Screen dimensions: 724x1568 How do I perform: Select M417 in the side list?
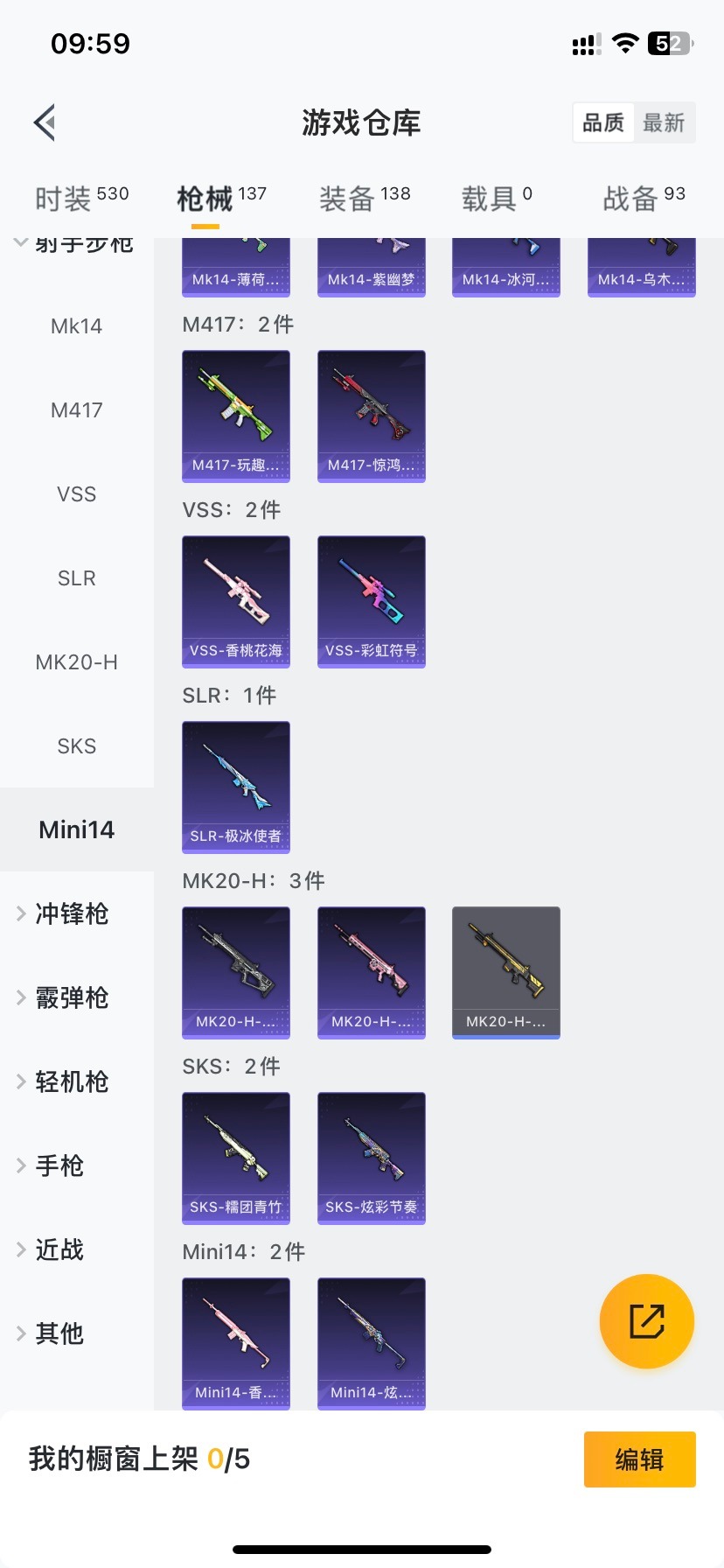pos(77,410)
